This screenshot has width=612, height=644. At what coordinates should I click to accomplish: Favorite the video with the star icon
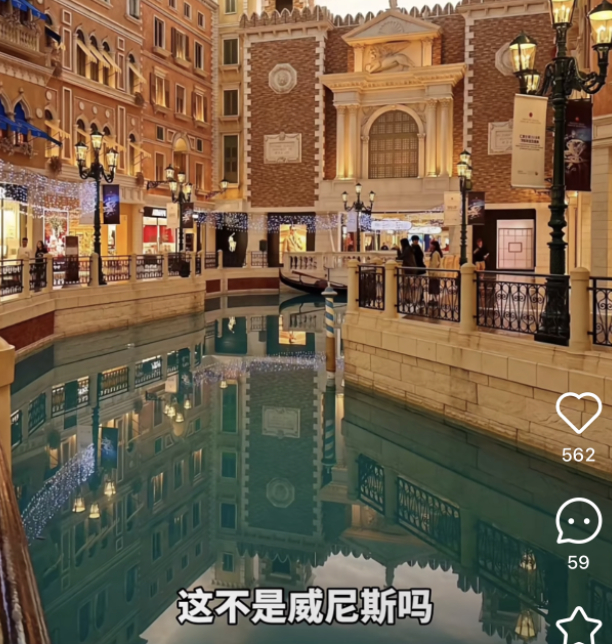[579, 626]
